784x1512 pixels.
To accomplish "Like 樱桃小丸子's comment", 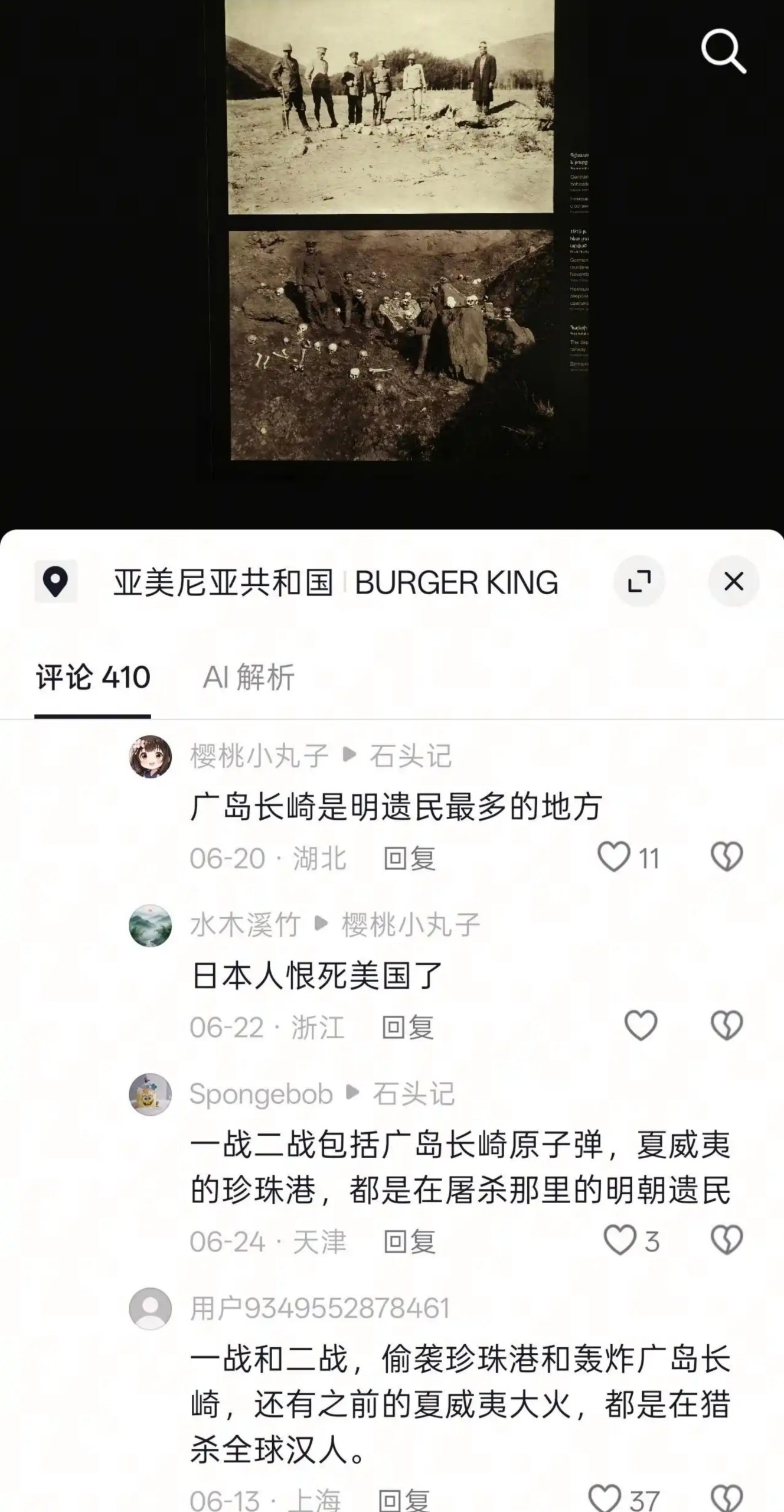I will tap(614, 857).
